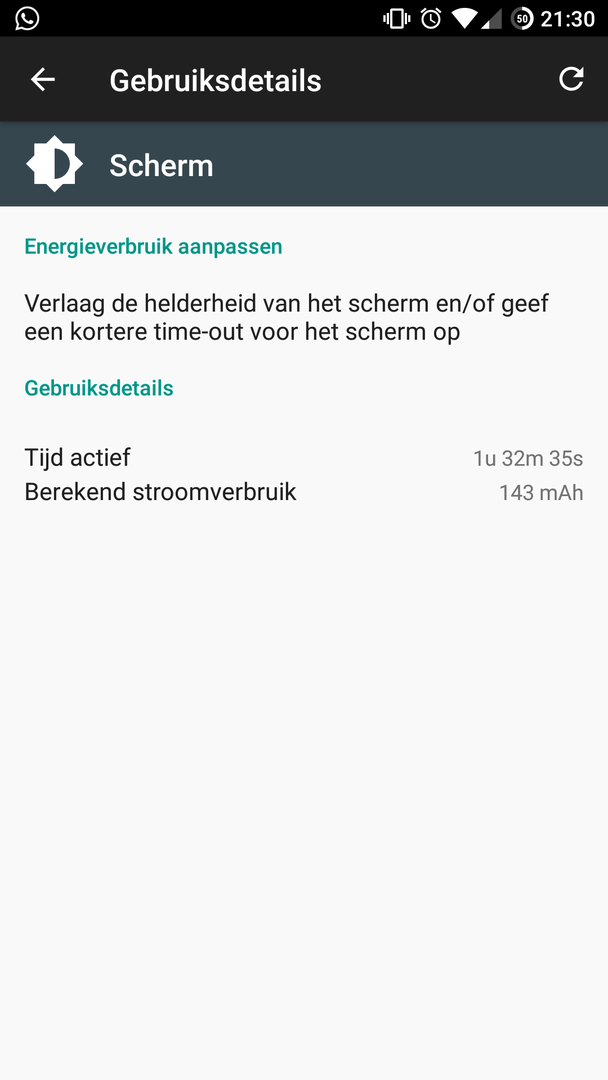Go back from Gebruiksdetails
Viewport: 608px width, 1080px height.
(43, 80)
